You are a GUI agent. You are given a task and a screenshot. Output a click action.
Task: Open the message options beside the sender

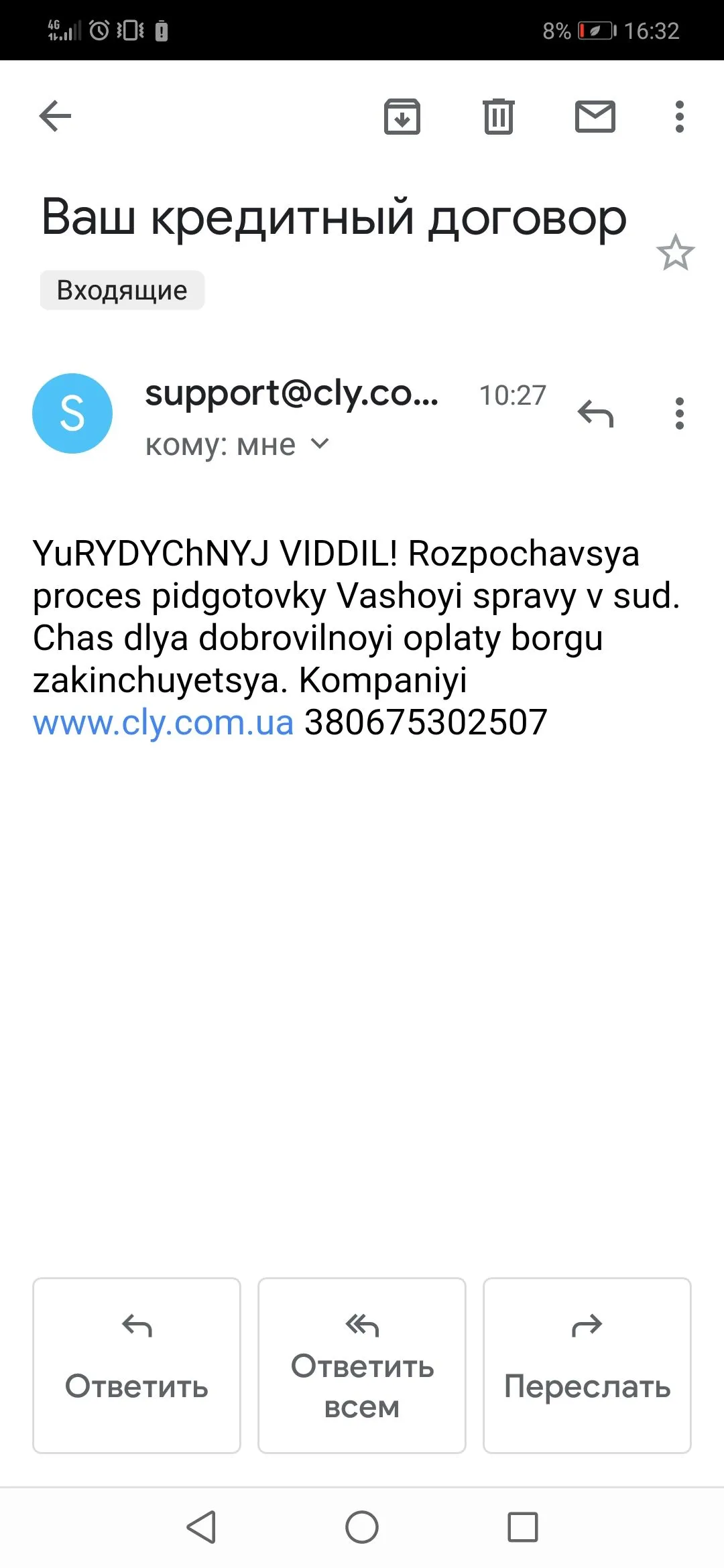pyautogui.click(x=679, y=413)
